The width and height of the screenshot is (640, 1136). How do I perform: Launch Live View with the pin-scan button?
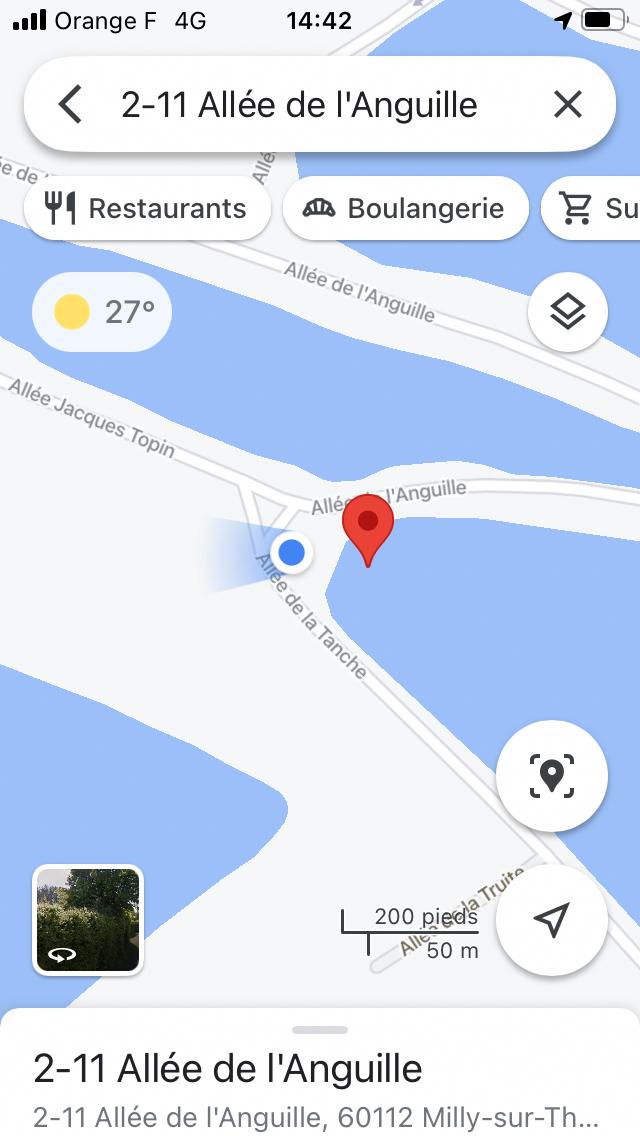point(551,775)
